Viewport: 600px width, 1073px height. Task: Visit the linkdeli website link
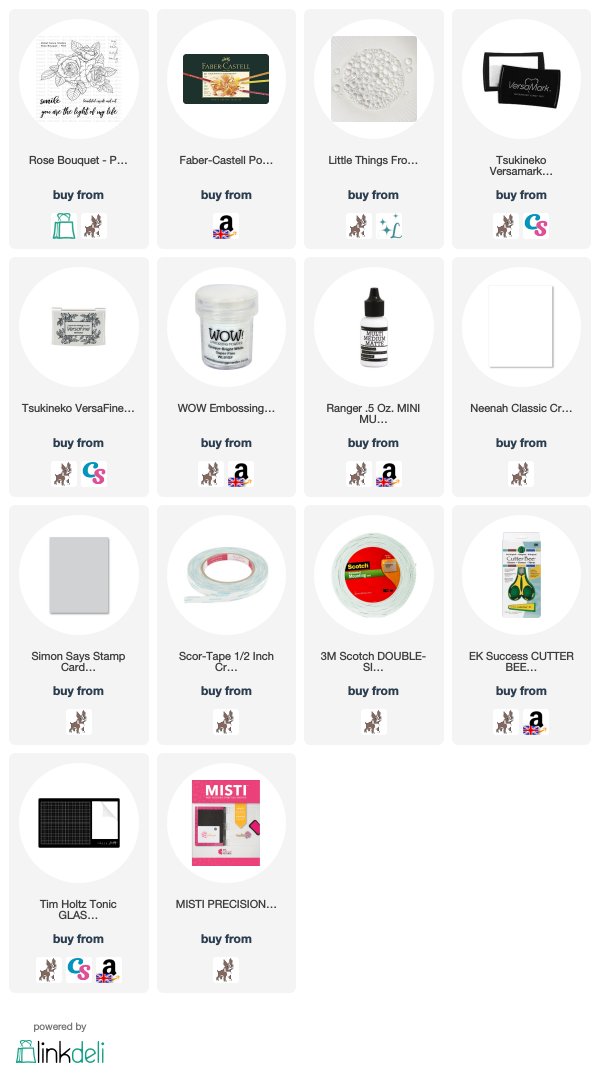(x=60, y=1052)
